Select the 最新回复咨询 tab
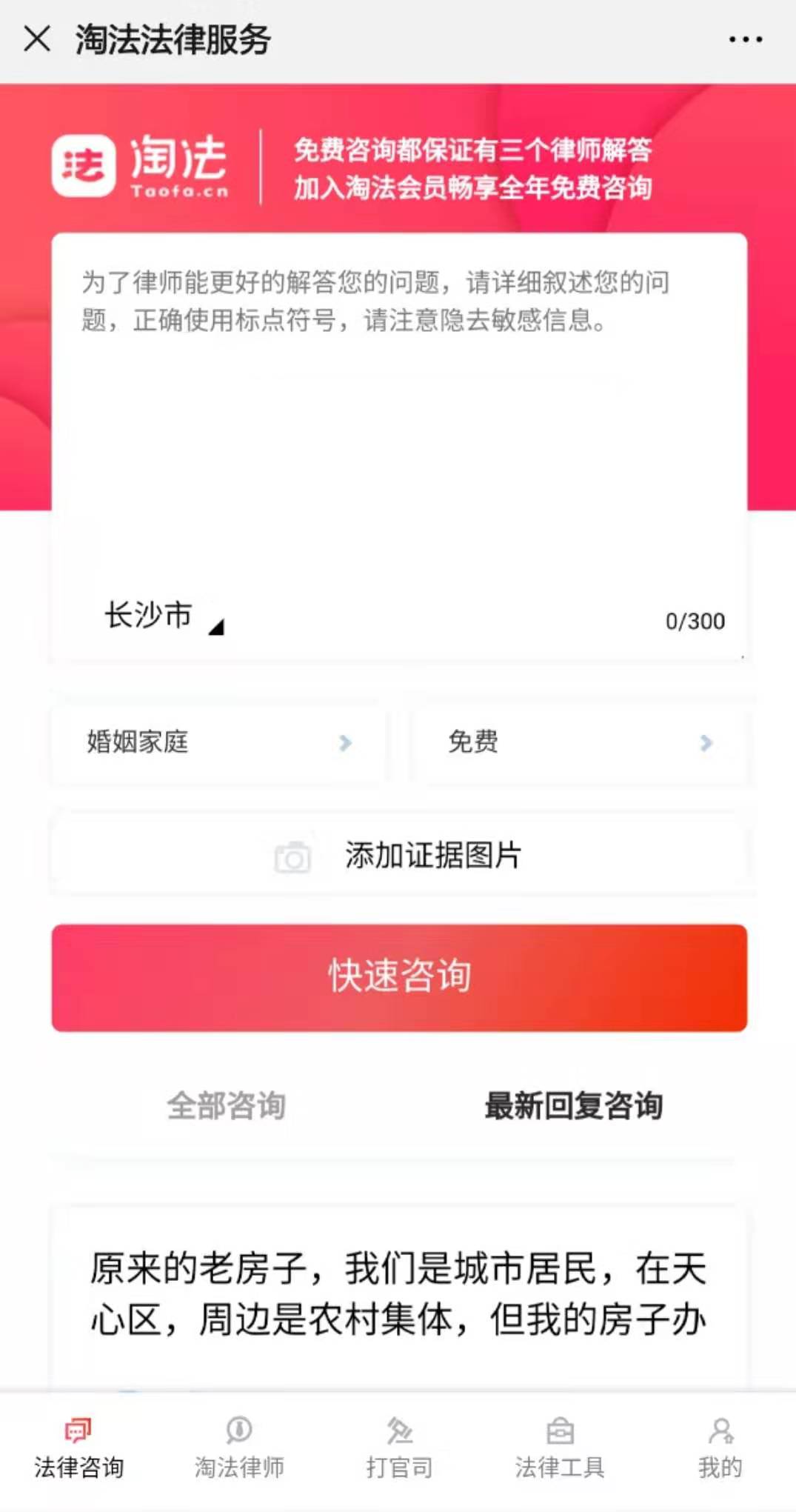The height and width of the screenshot is (1512, 796). 573,1106
